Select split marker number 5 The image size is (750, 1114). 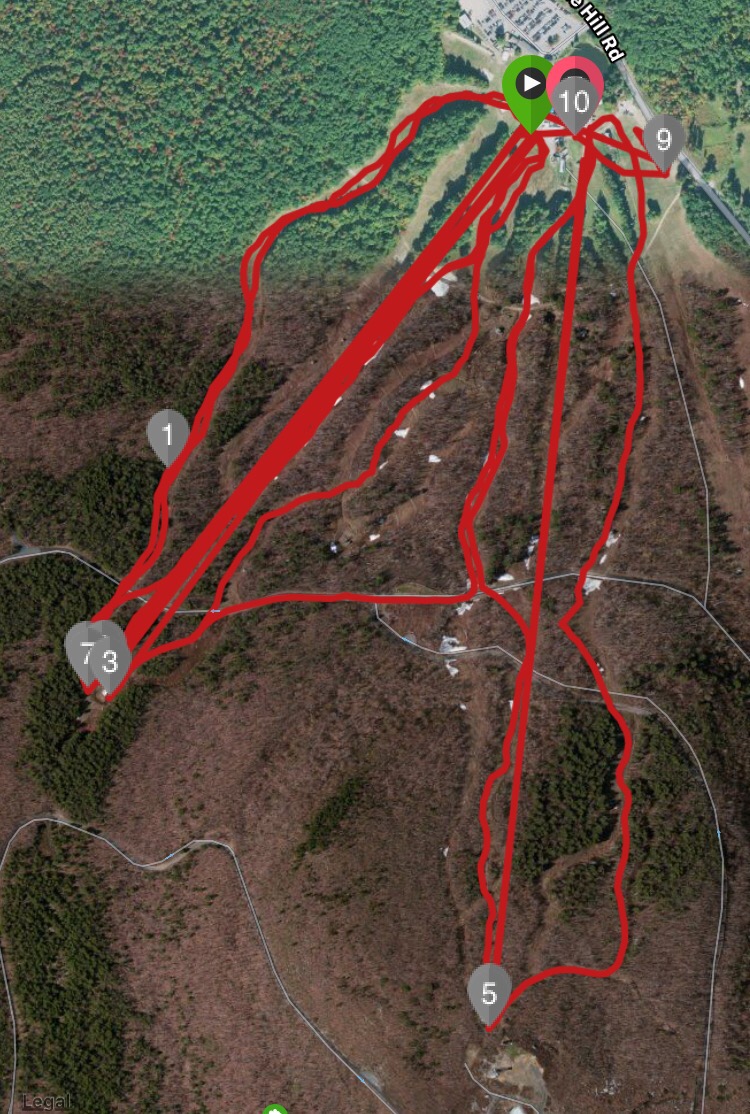click(489, 992)
